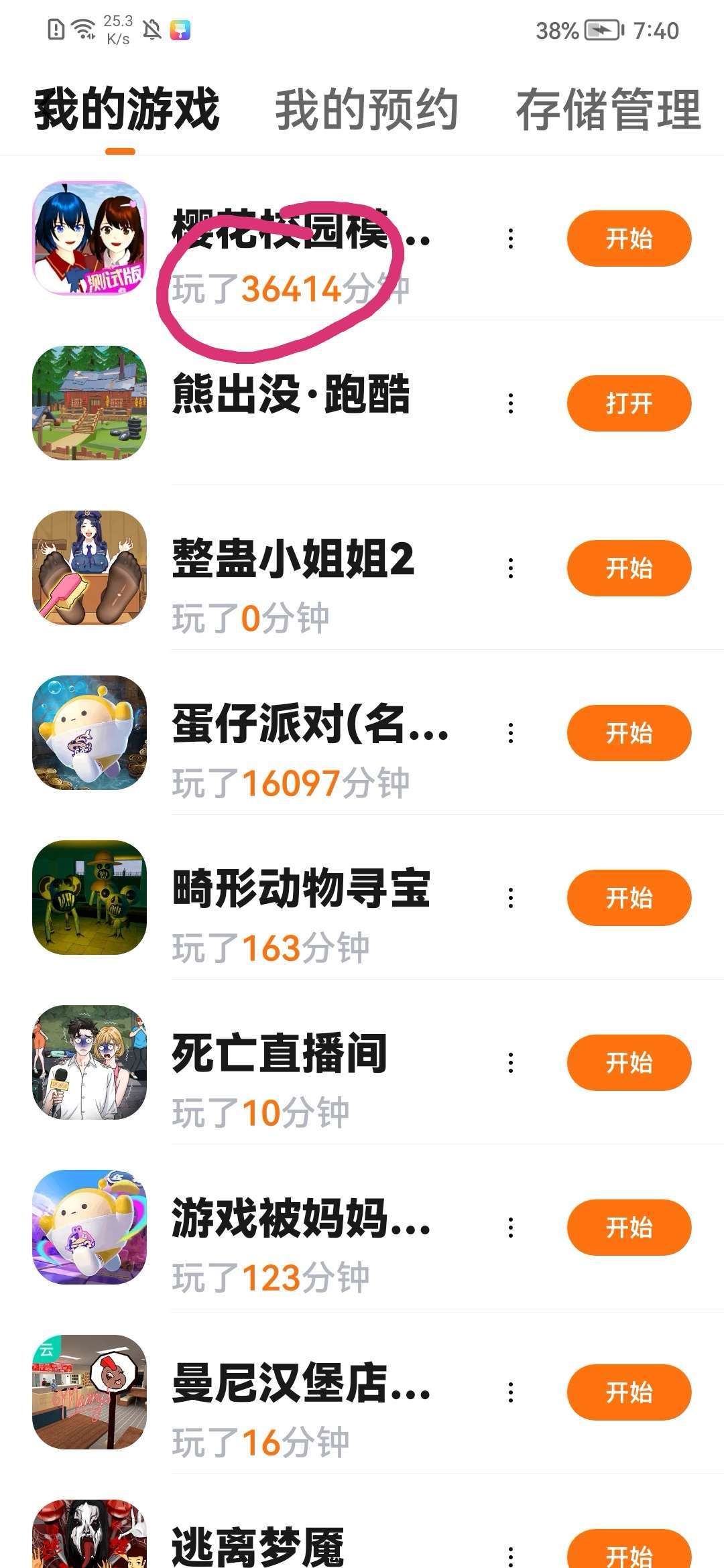
Task: Open more options for 熊出没·跑酷
Action: tap(511, 403)
